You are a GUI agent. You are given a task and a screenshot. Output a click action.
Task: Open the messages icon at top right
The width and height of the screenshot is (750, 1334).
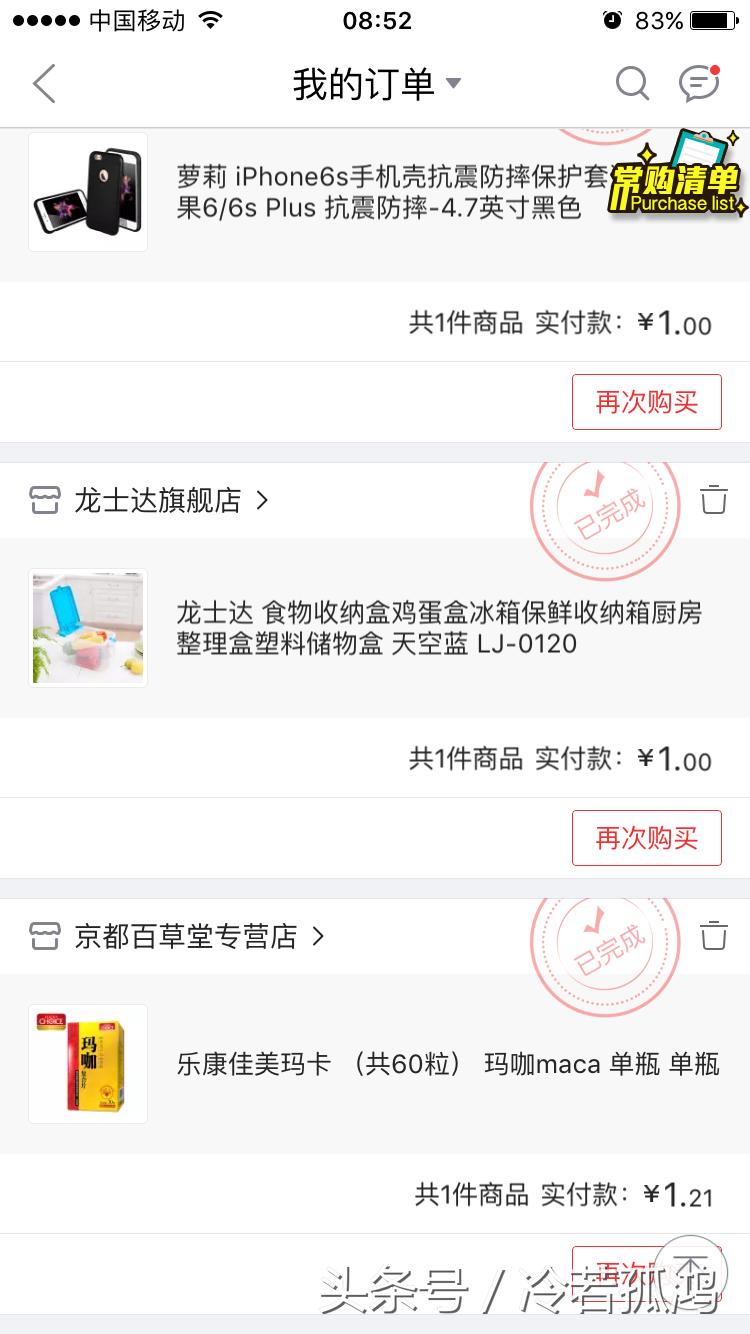click(700, 84)
